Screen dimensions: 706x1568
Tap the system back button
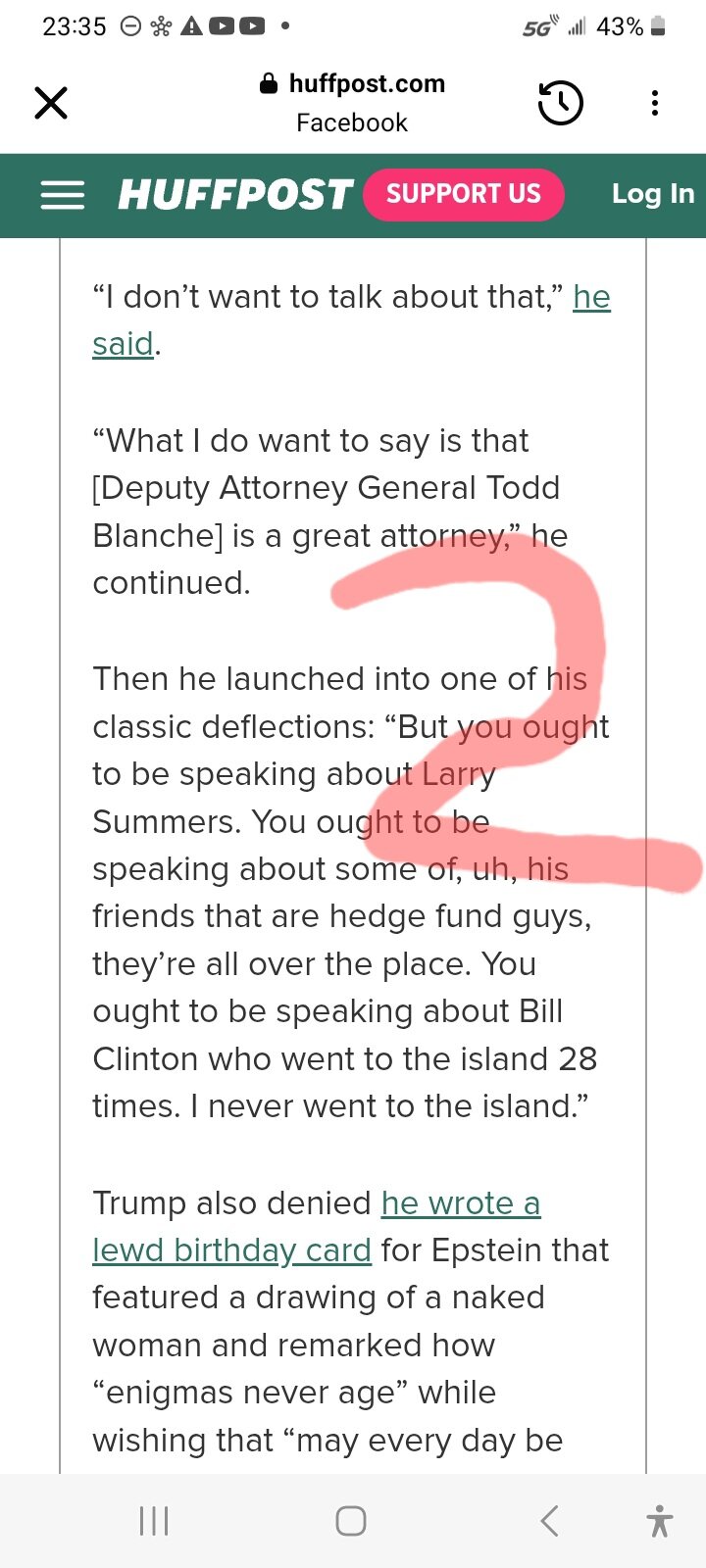550,1521
